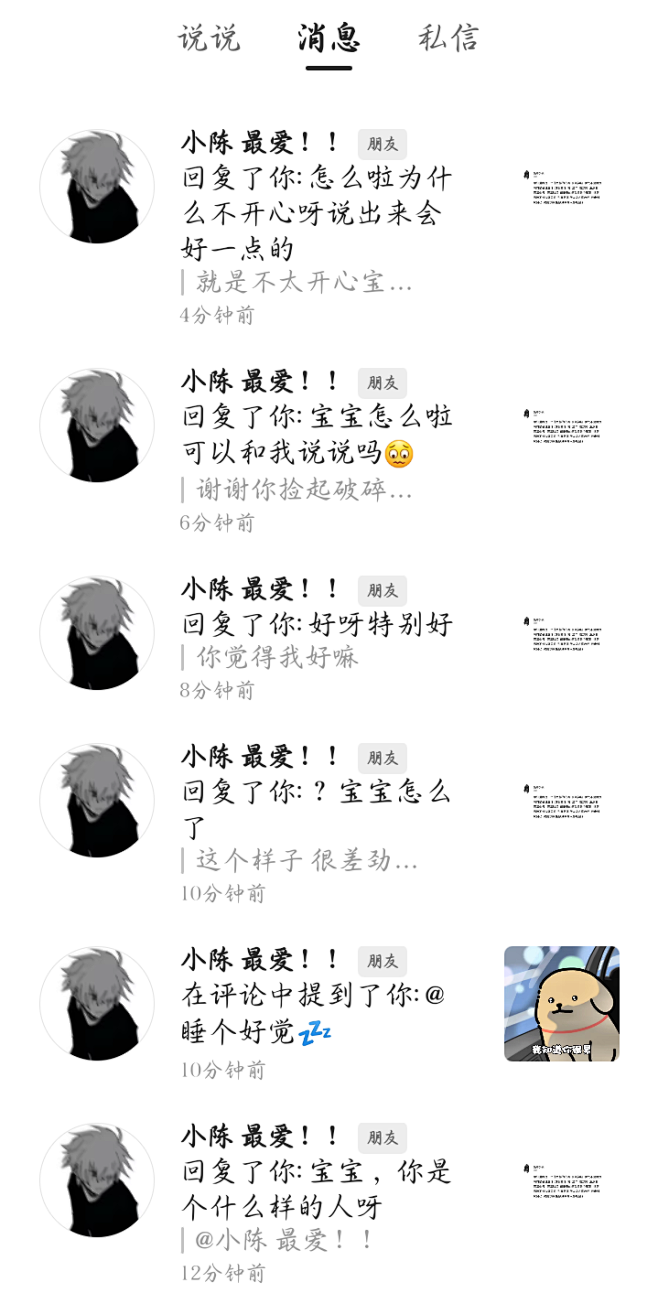This screenshot has height=1293, width=658.
Task: Switch to the 说说 tab
Action: point(209,38)
